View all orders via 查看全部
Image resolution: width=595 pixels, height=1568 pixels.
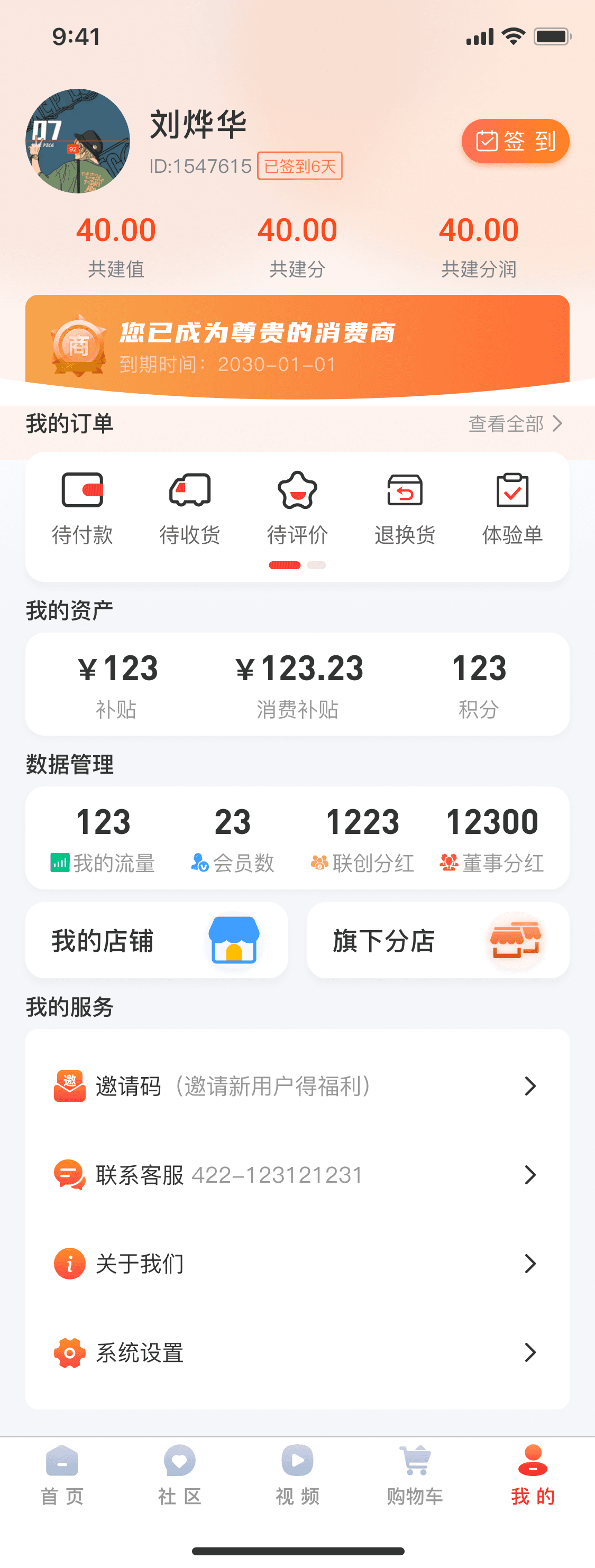click(515, 424)
